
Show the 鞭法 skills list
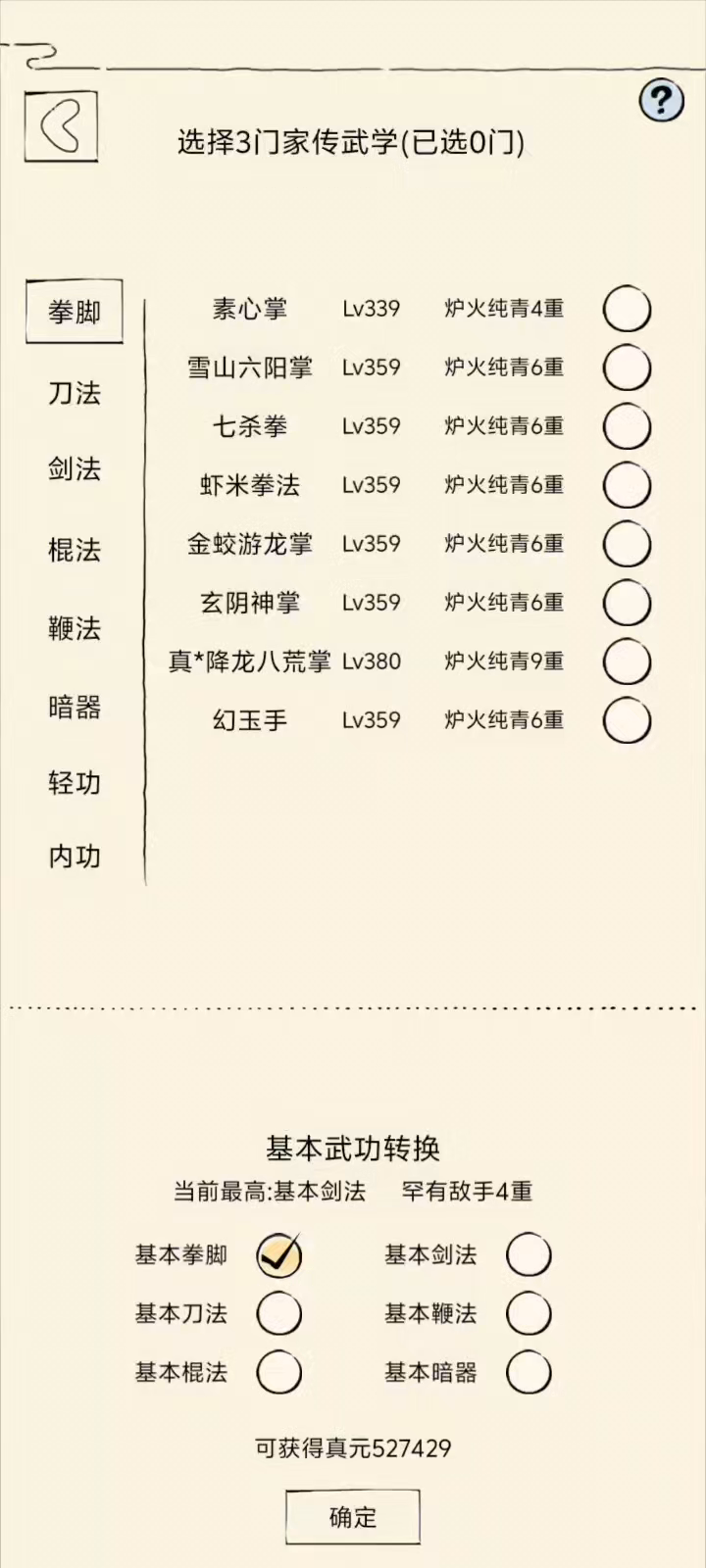[x=75, y=628]
